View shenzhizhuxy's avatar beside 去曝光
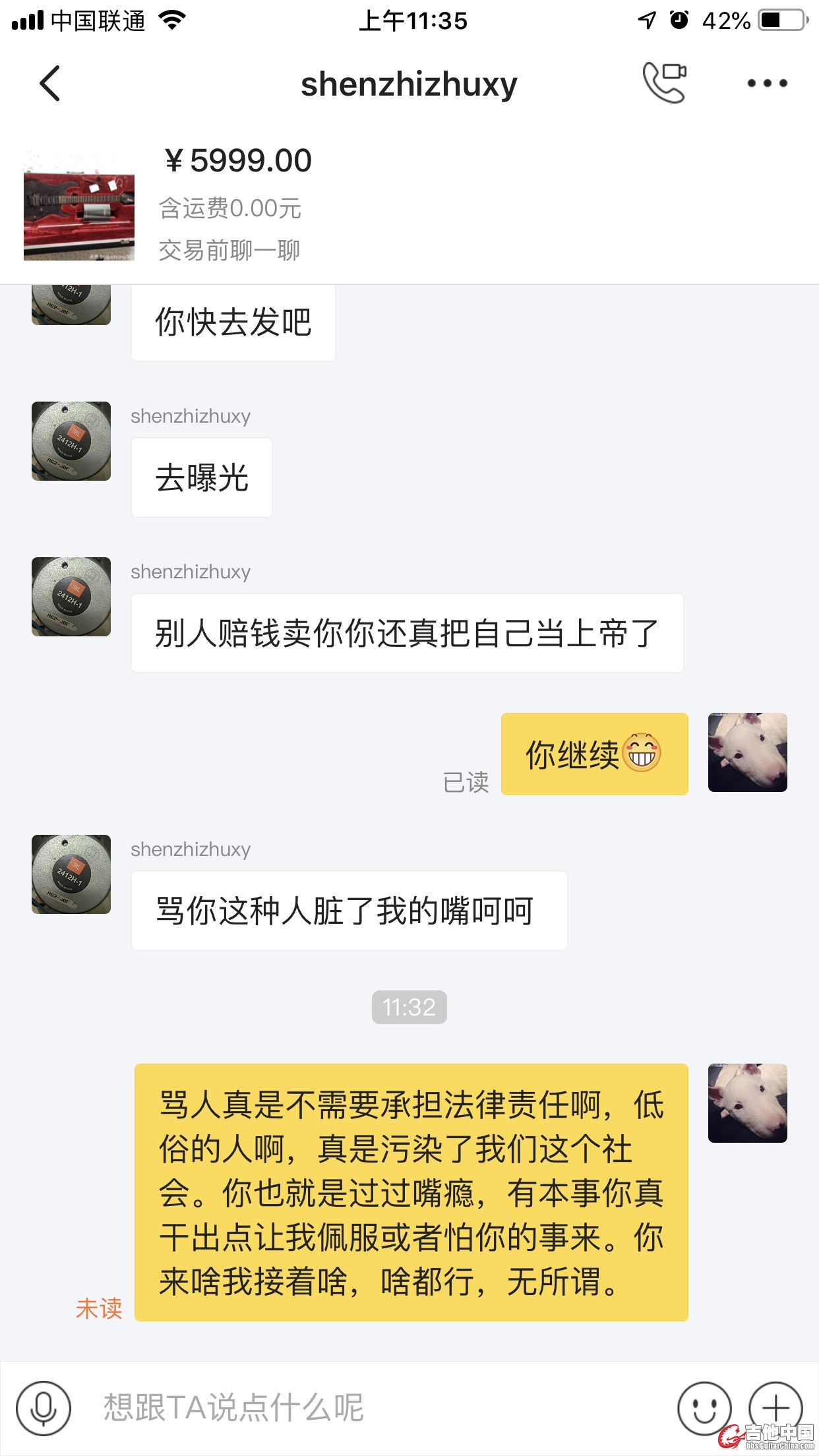 click(71, 441)
